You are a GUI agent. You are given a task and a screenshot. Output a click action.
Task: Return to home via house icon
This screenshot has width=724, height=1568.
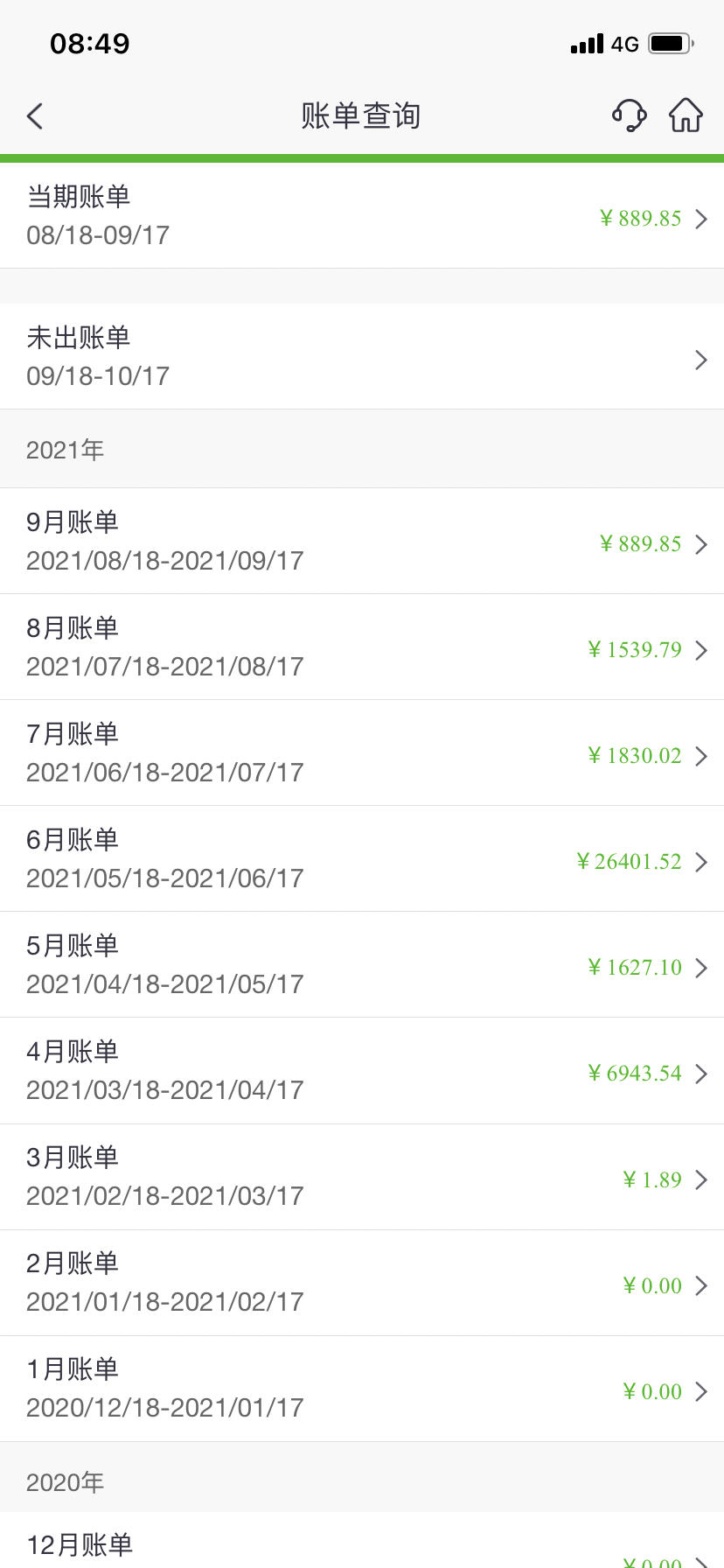point(686,115)
